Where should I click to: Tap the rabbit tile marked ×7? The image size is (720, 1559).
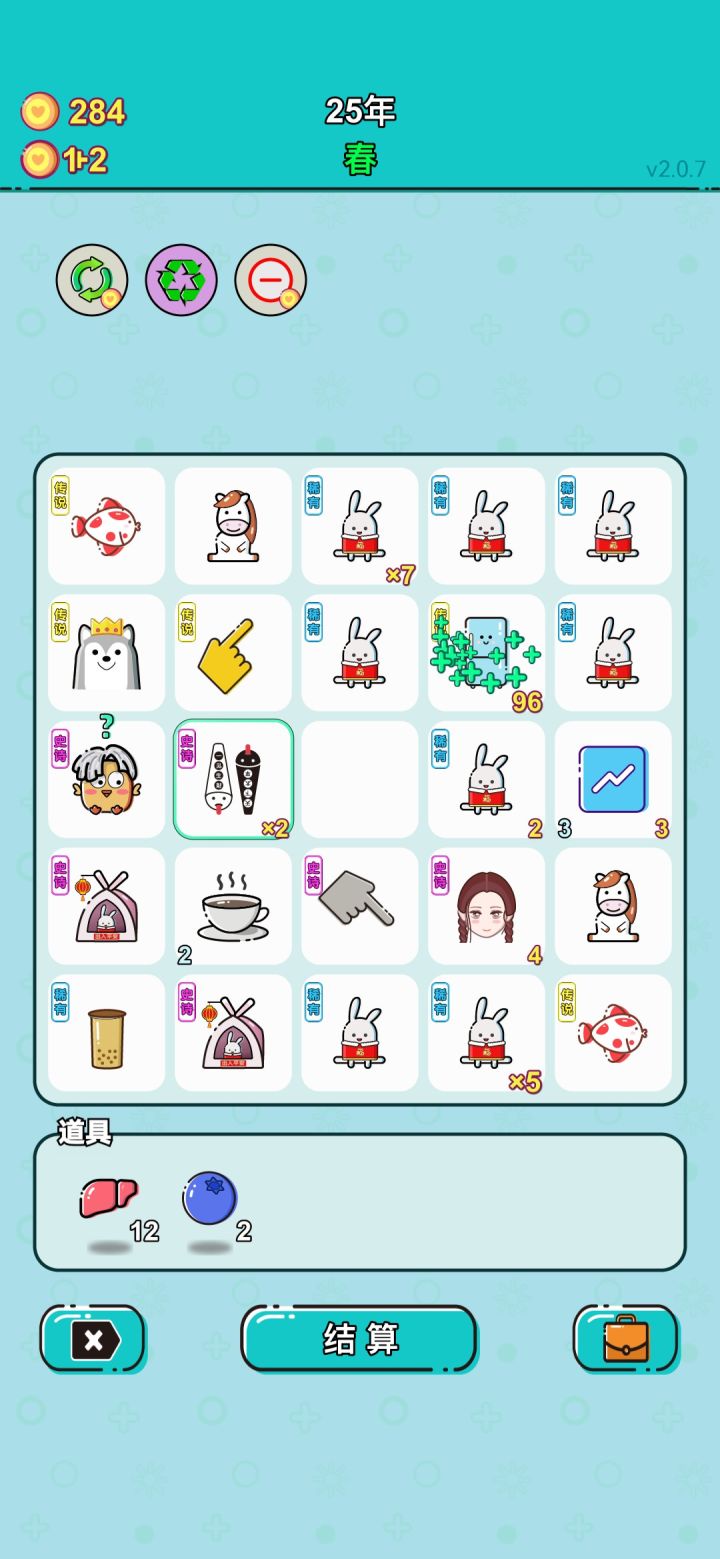360,526
